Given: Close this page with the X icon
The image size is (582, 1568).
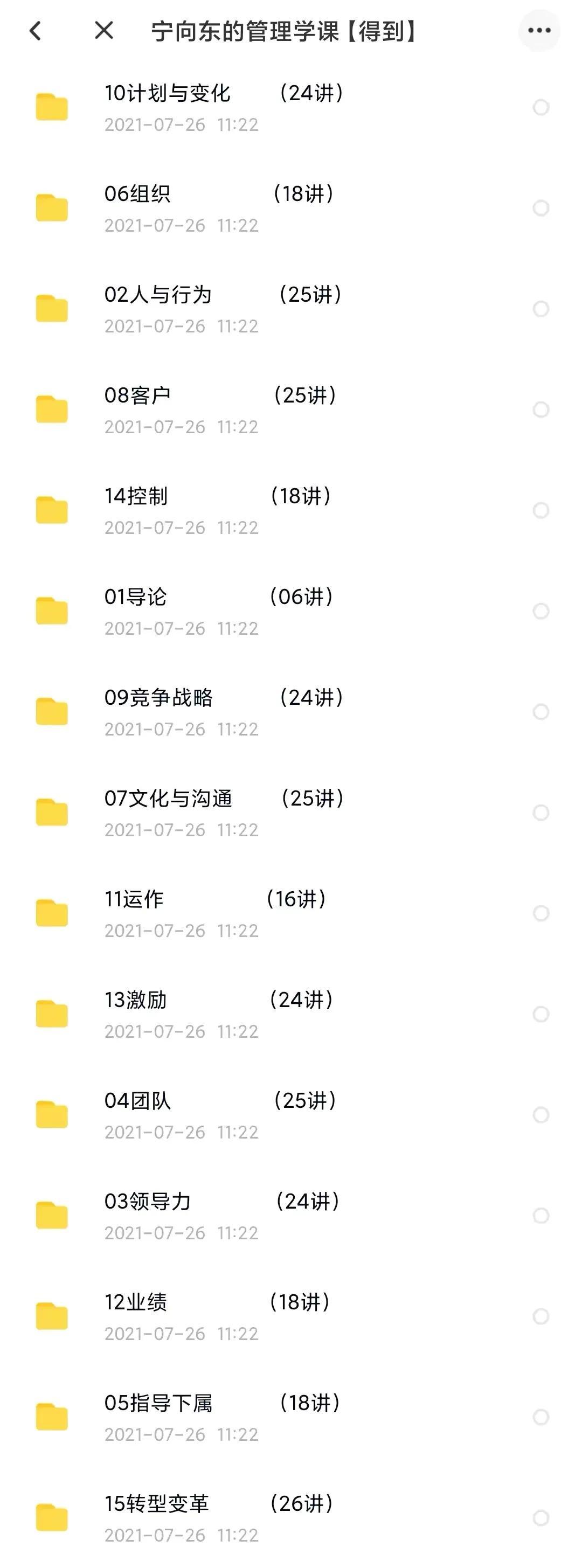Looking at the screenshot, I should point(104,30).
